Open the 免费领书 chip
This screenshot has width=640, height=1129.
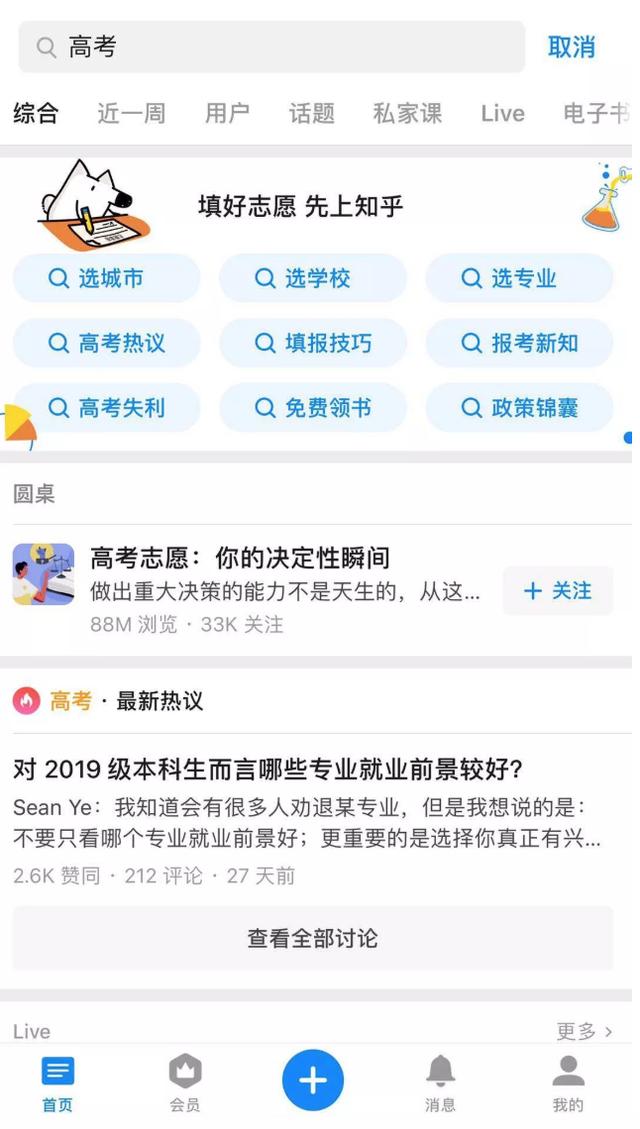[313, 408]
